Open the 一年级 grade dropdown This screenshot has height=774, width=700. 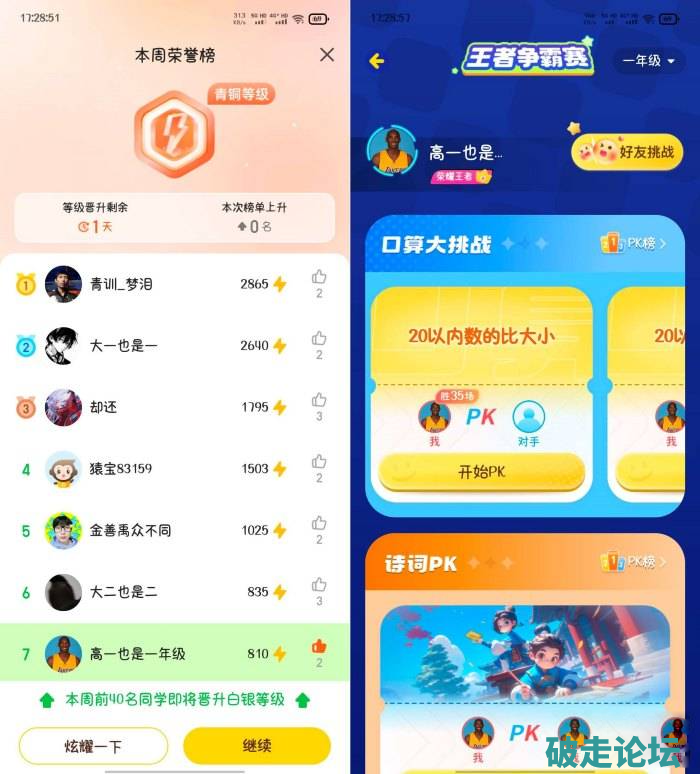click(x=649, y=61)
